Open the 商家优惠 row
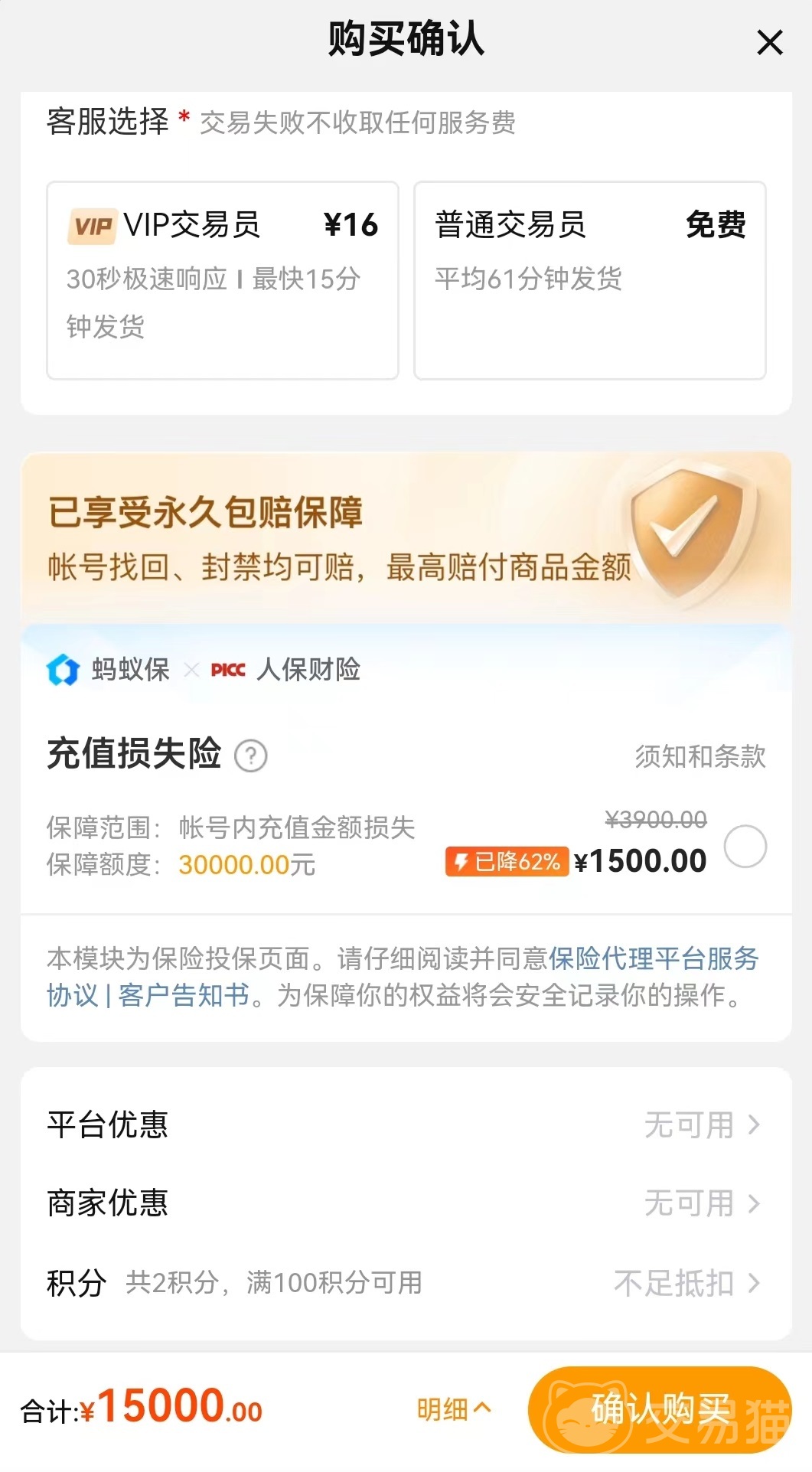812x1472 pixels. pyautogui.click(x=406, y=1203)
